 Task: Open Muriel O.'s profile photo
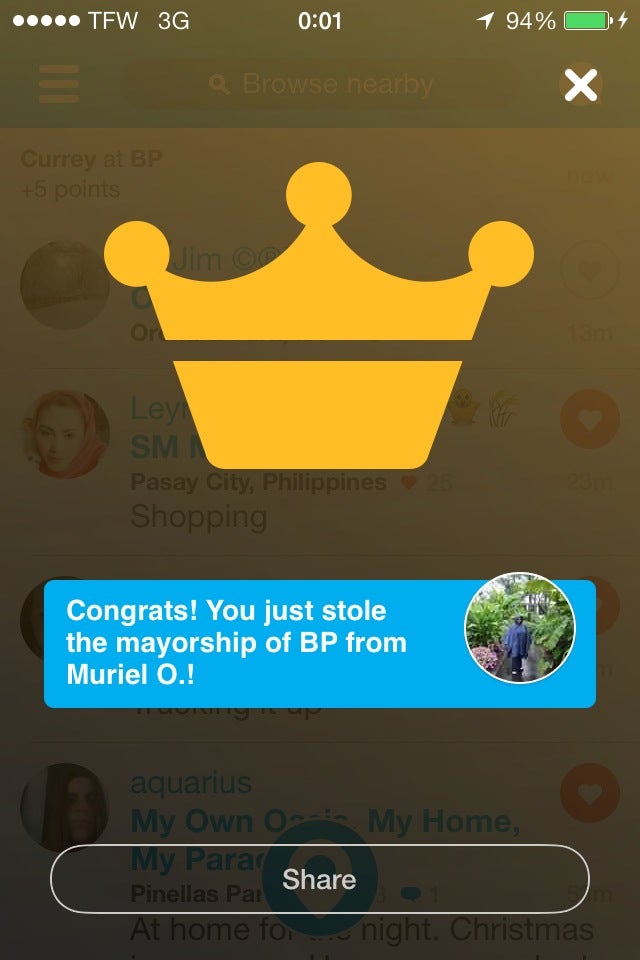pos(520,628)
